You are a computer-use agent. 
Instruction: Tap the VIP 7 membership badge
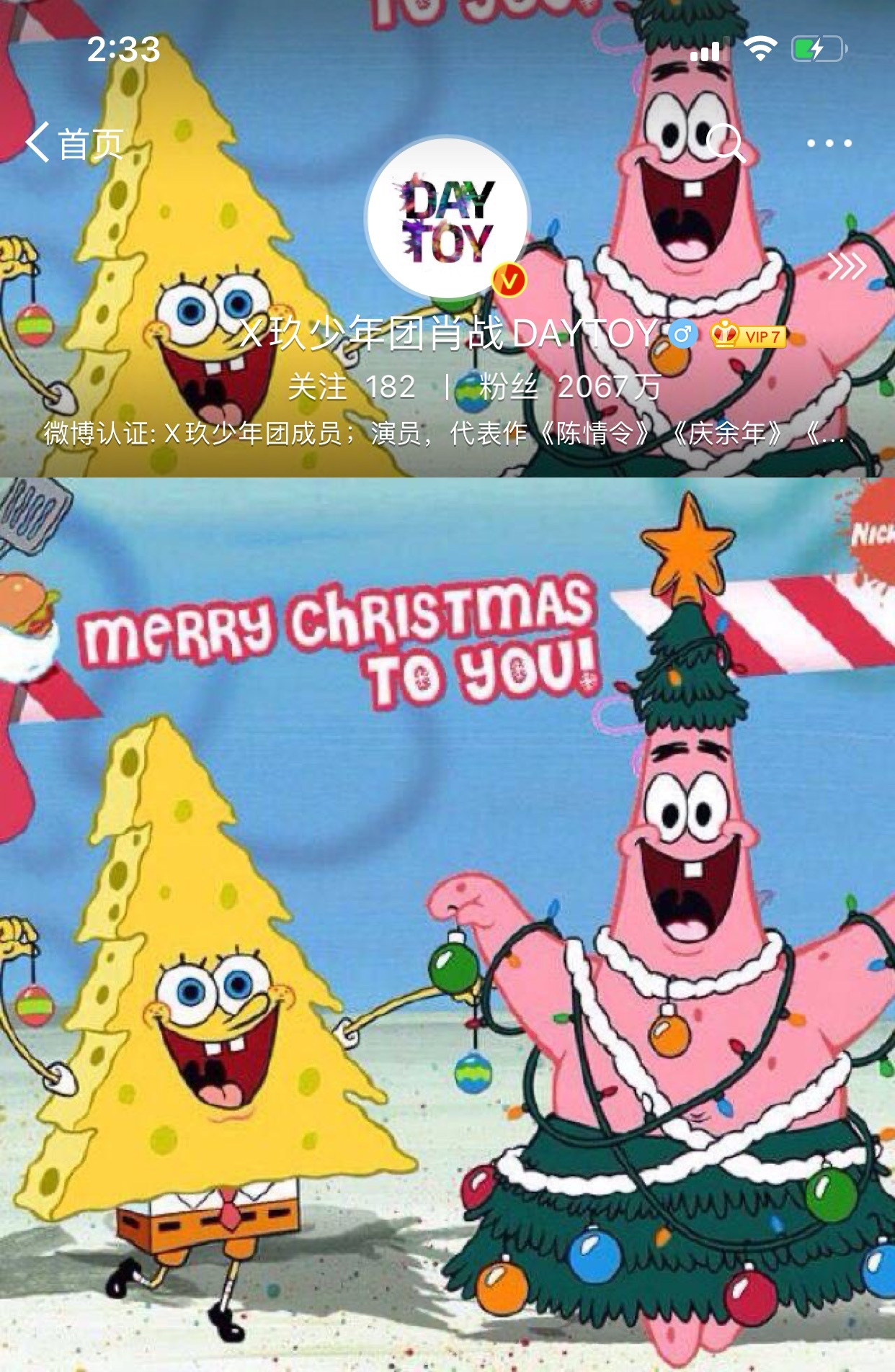748,336
